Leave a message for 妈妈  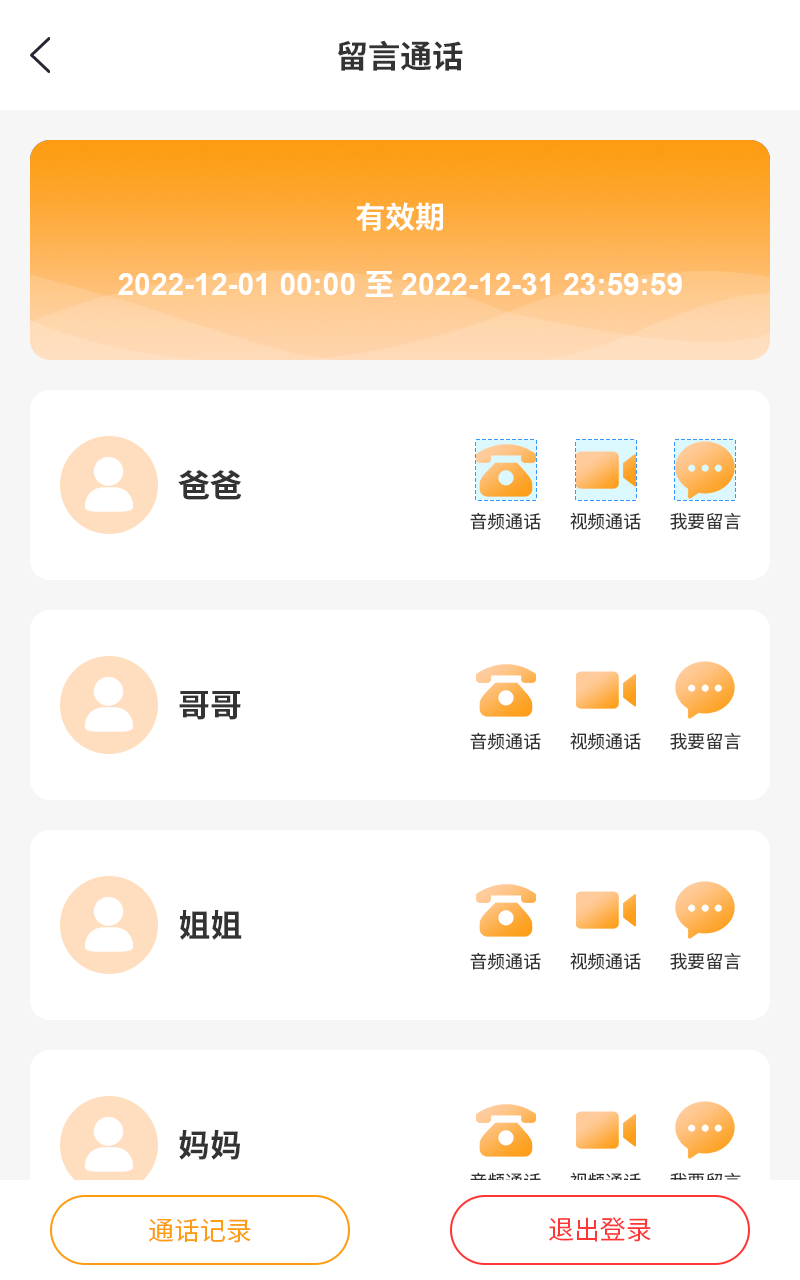click(x=705, y=1129)
